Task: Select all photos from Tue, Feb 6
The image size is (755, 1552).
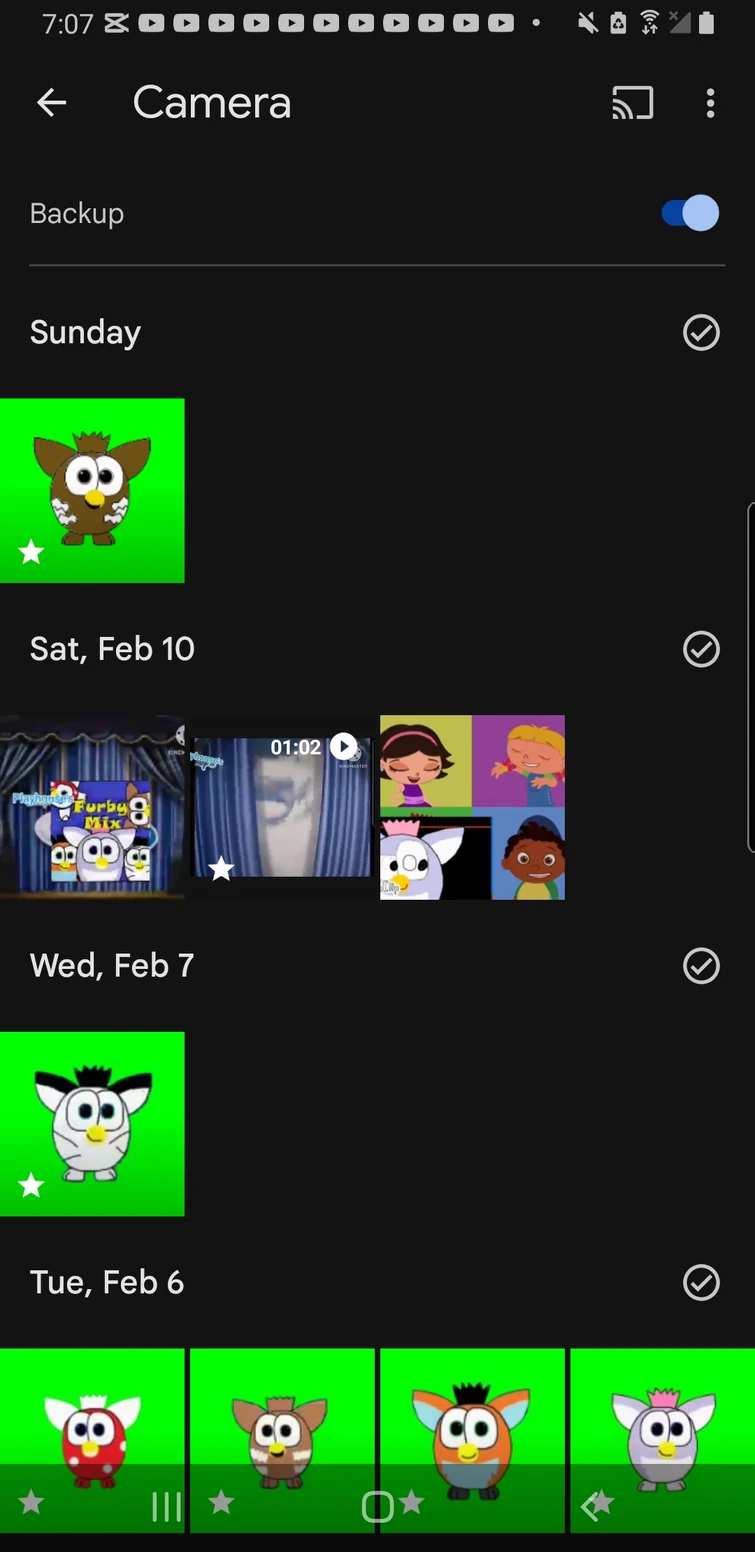Action: pos(701,1282)
